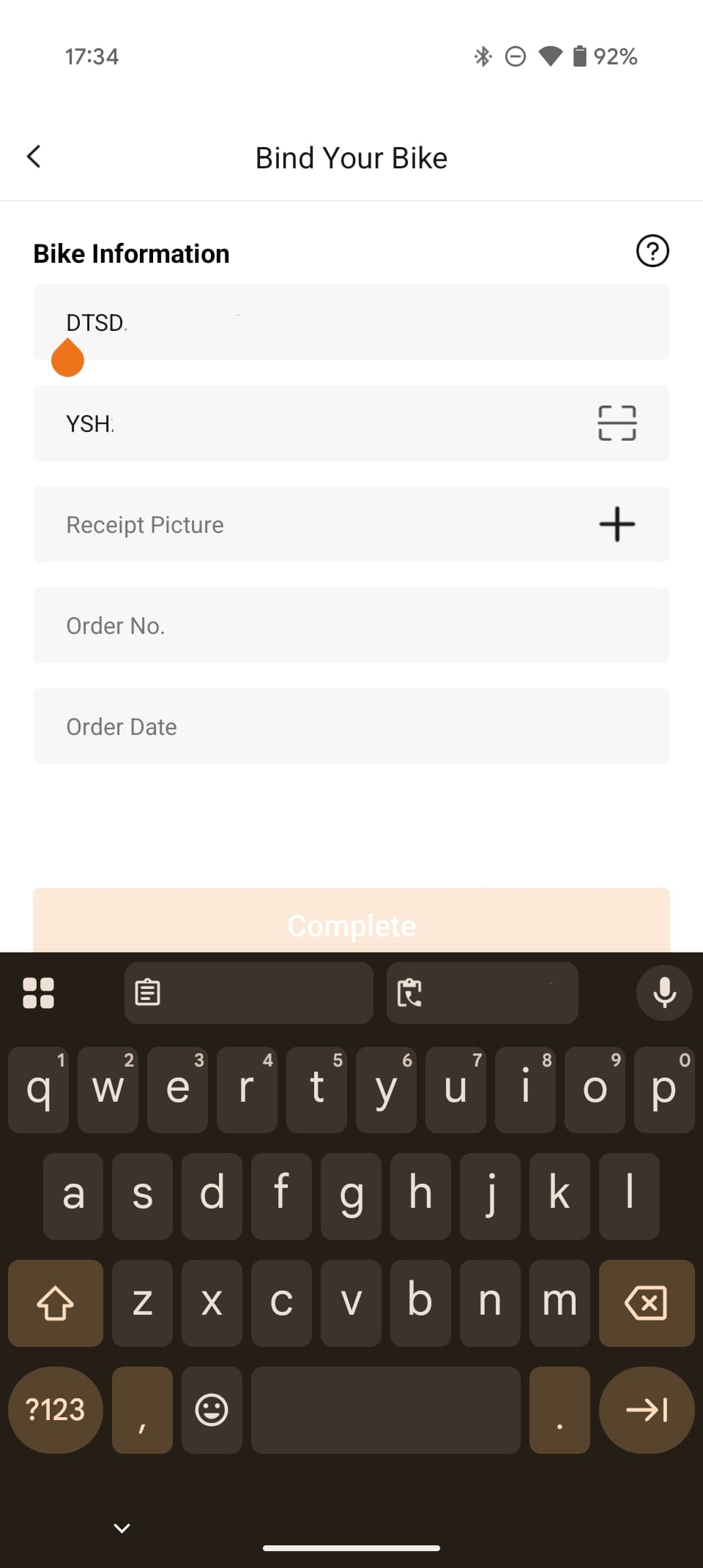This screenshot has height=1568, width=703.
Task: Open the emoji keyboard
Action: click(x=212, y=1410)
